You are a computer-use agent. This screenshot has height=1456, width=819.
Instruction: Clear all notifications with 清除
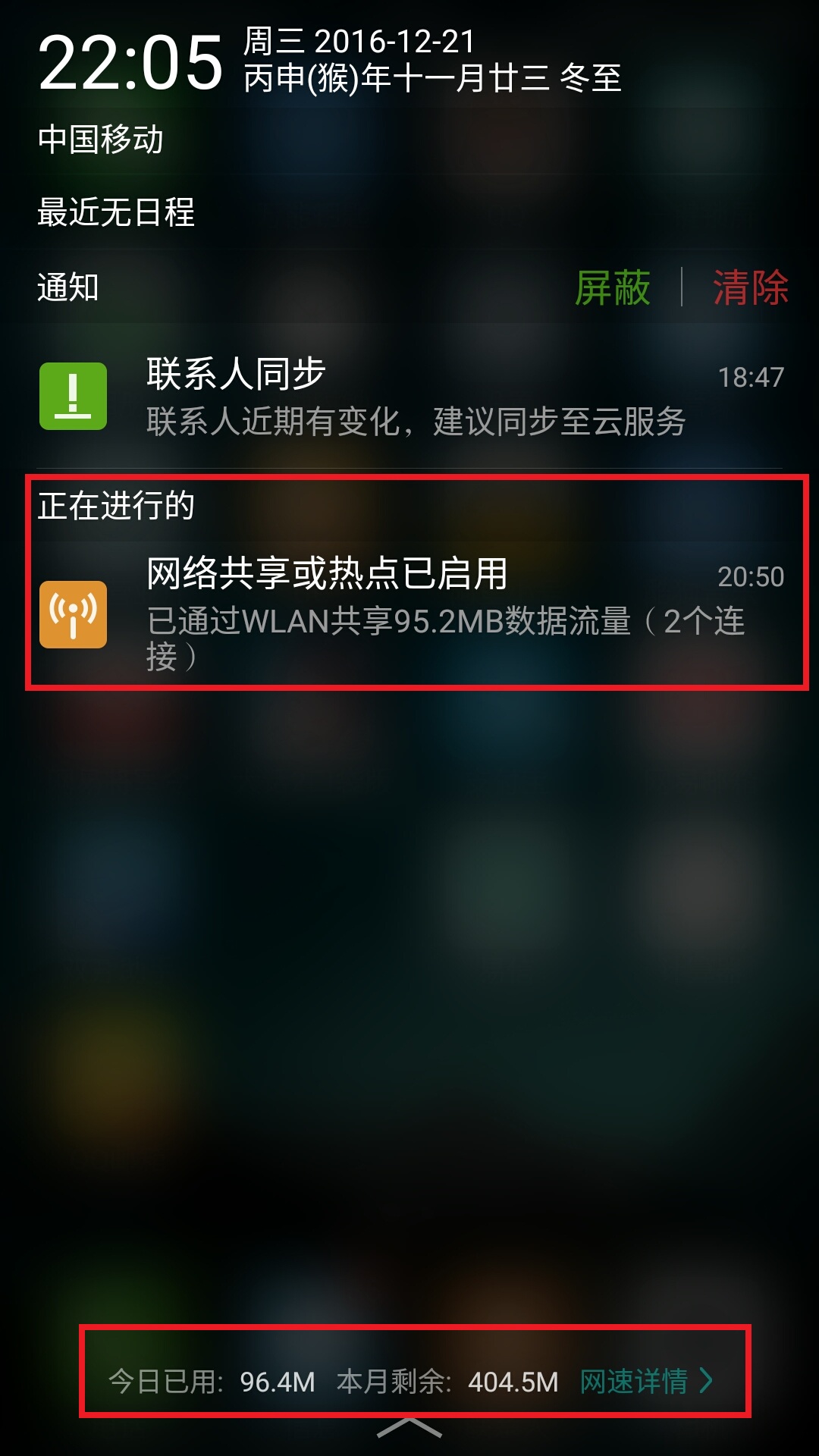tap(750, 288)
